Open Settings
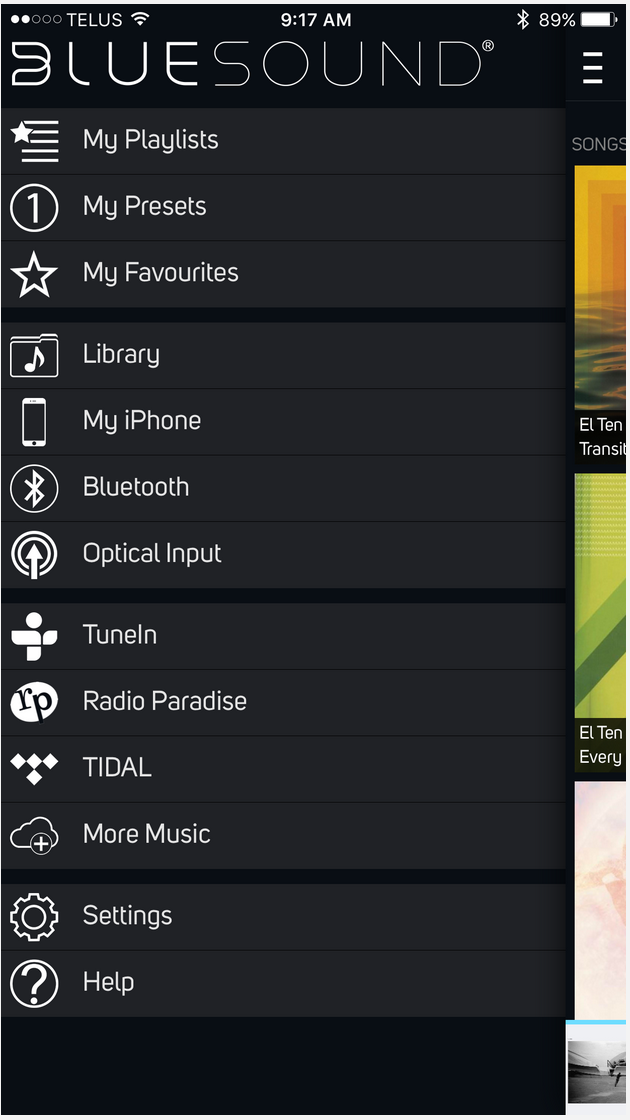The width and height of the screenshot is (630, 1120). [x=127, y=916]
